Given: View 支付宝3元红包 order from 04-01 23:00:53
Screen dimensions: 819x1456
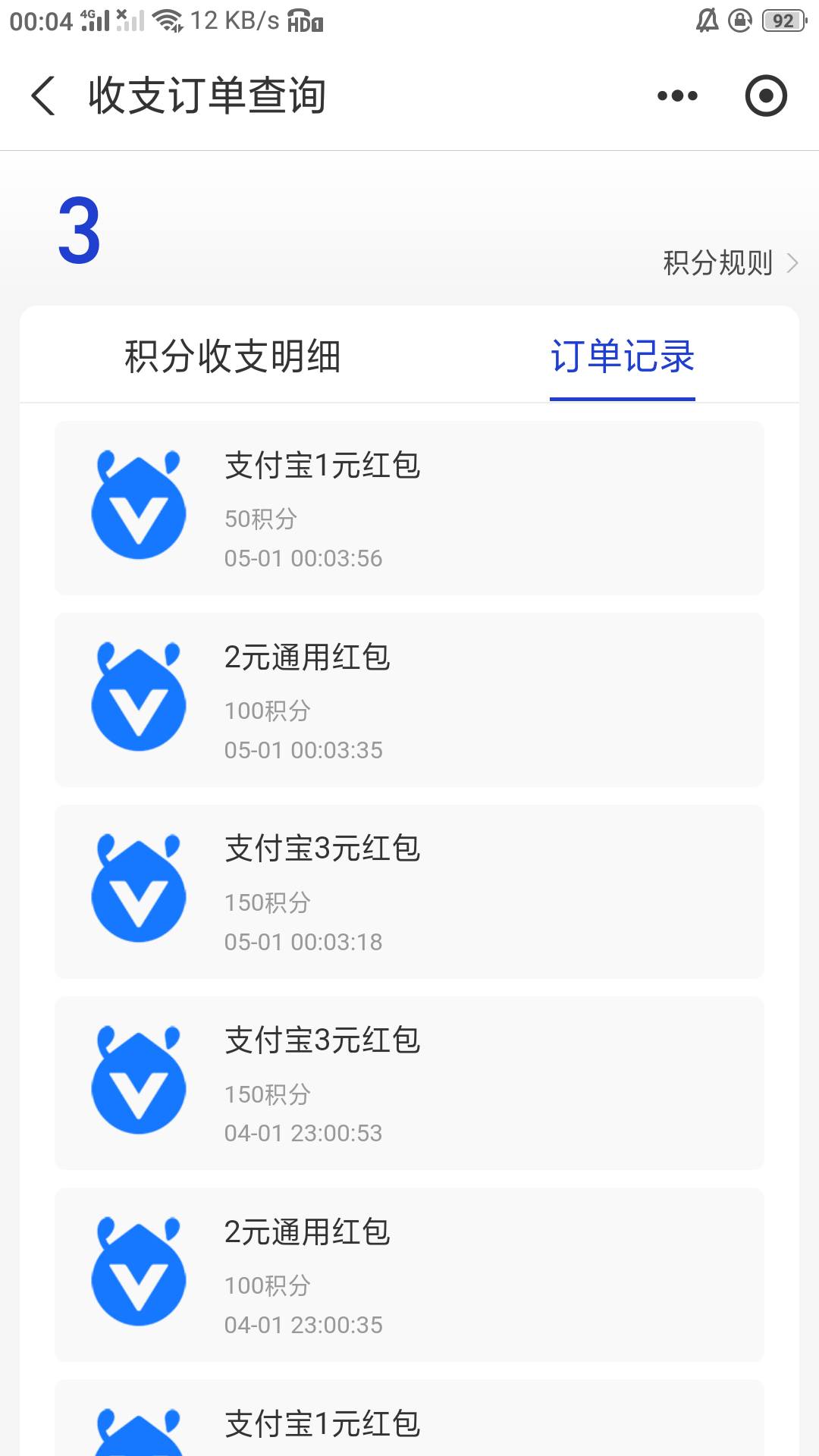Looking at the screenshot, I should coord(409,1084).
